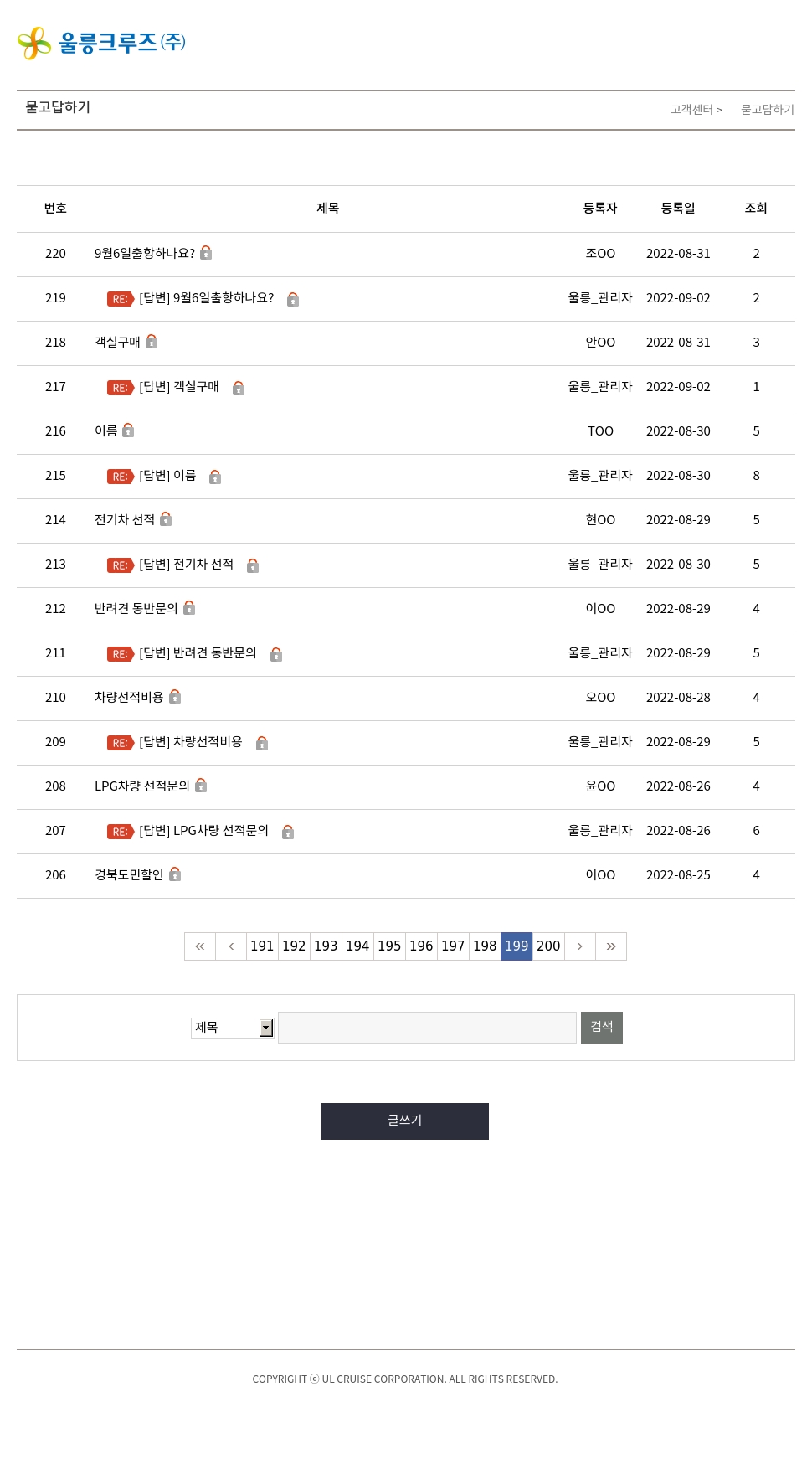Open the 울릉크루즈 logo home link
Viewport: 812px width, 1459px height.
101,43
